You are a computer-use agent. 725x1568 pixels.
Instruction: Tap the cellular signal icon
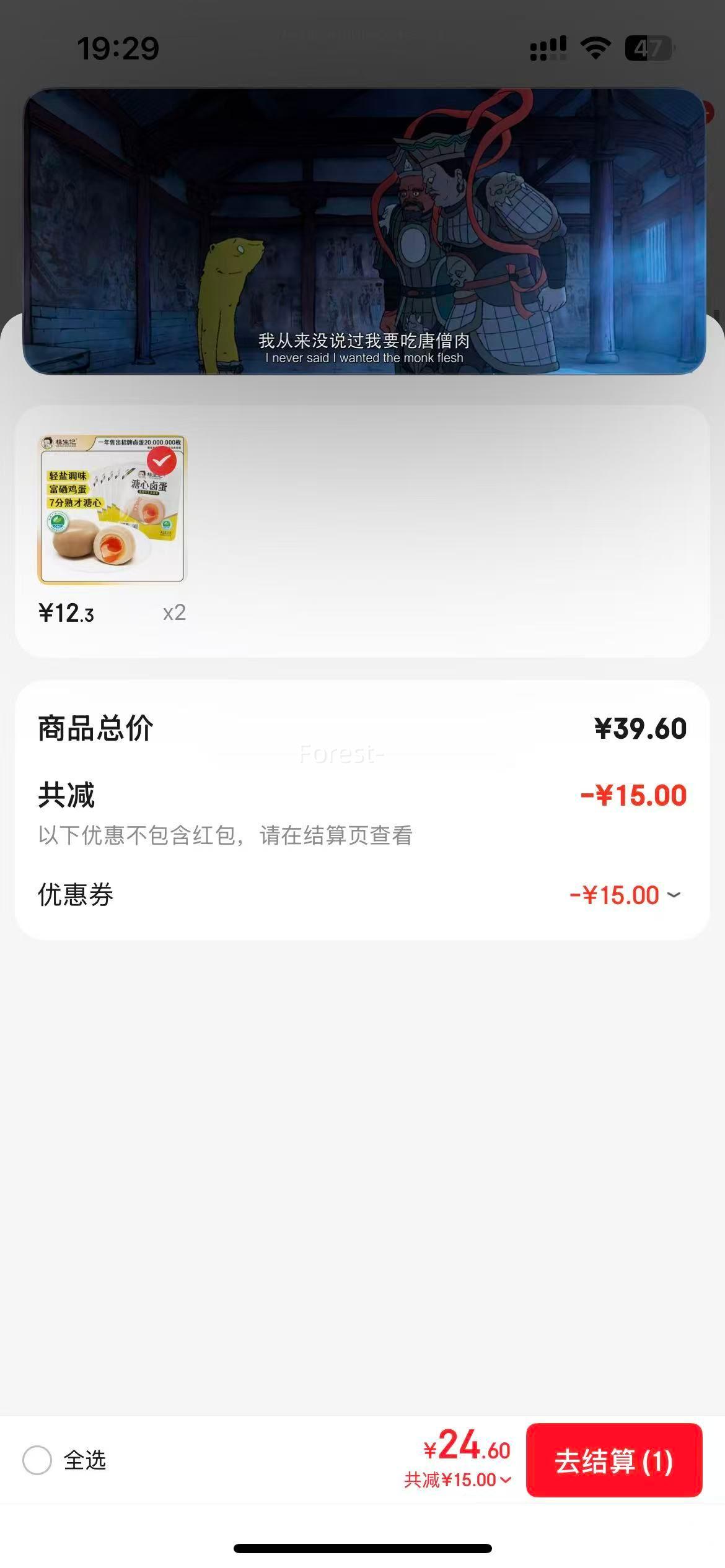(548, 46)
